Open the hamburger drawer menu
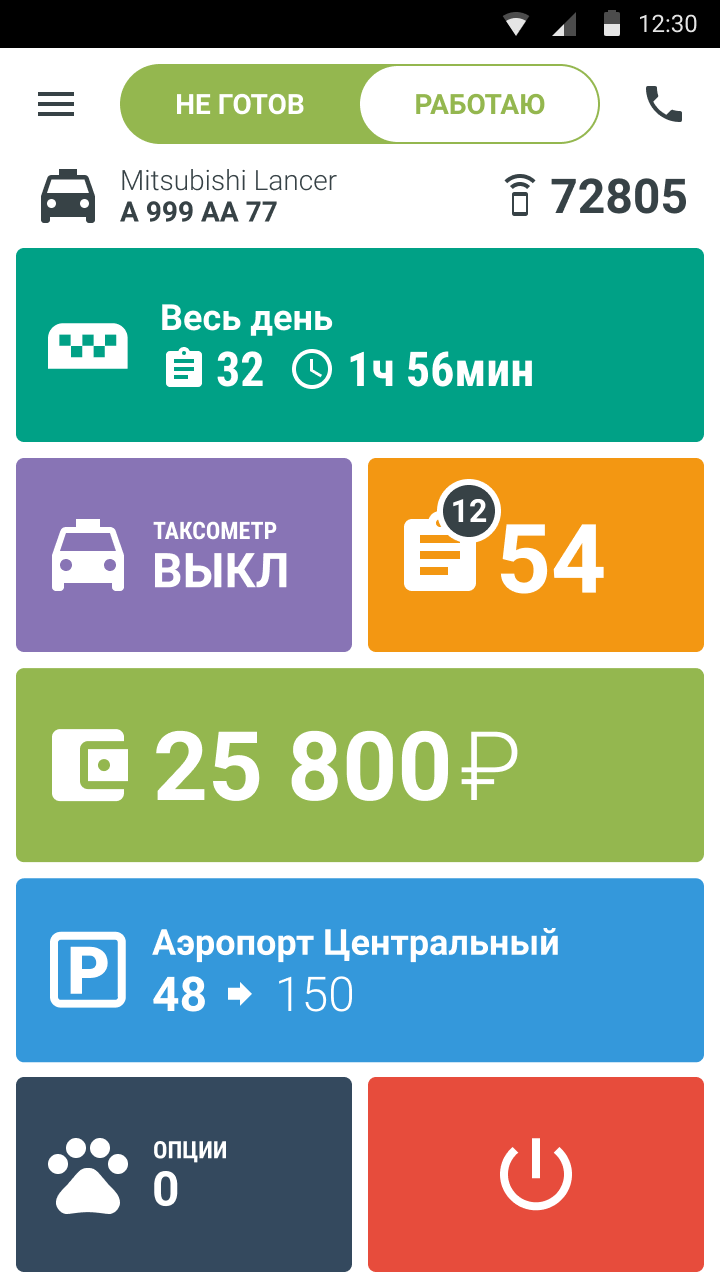Viewport: 720px width, 1280px height. (56, 104)
